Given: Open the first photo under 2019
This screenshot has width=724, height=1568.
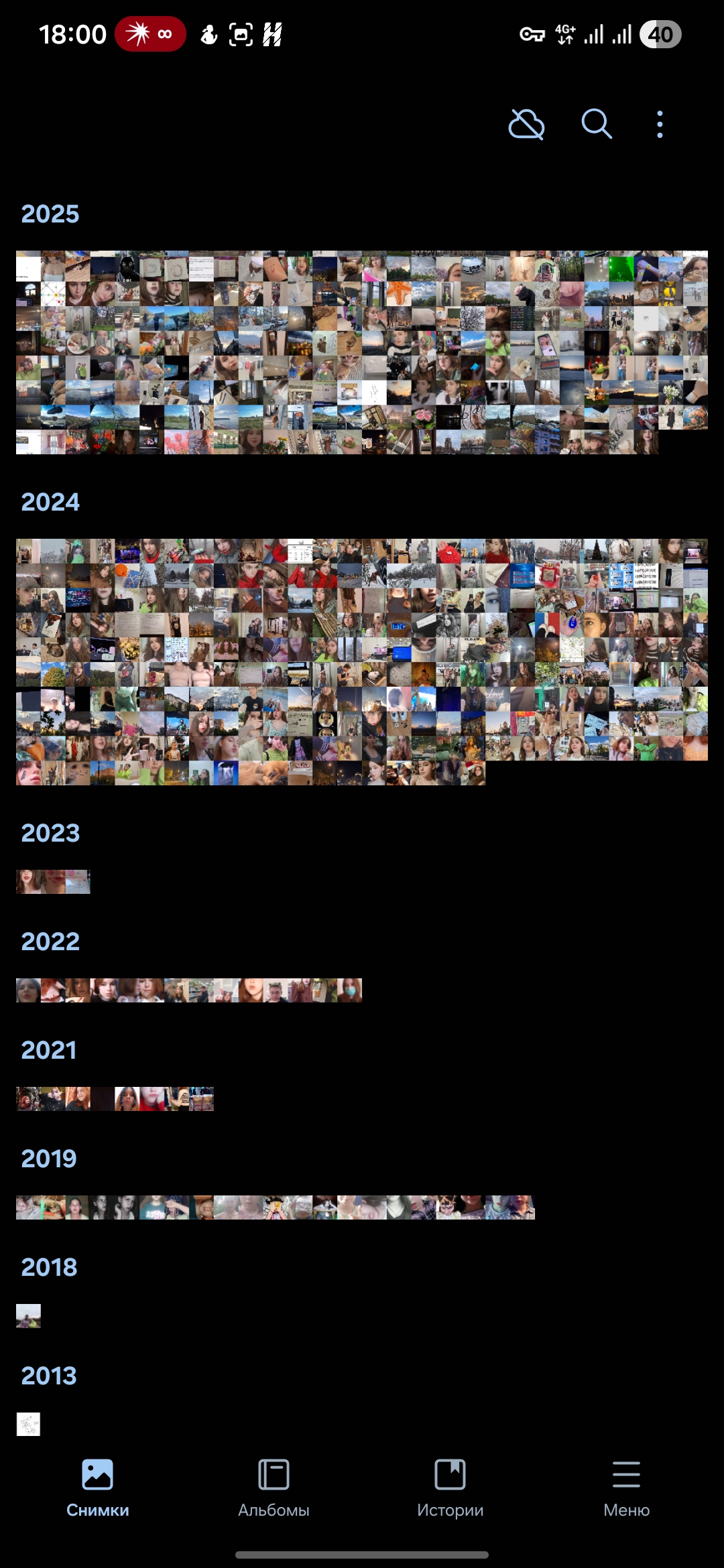Looking at the screenshot, I should (28, 1207).
